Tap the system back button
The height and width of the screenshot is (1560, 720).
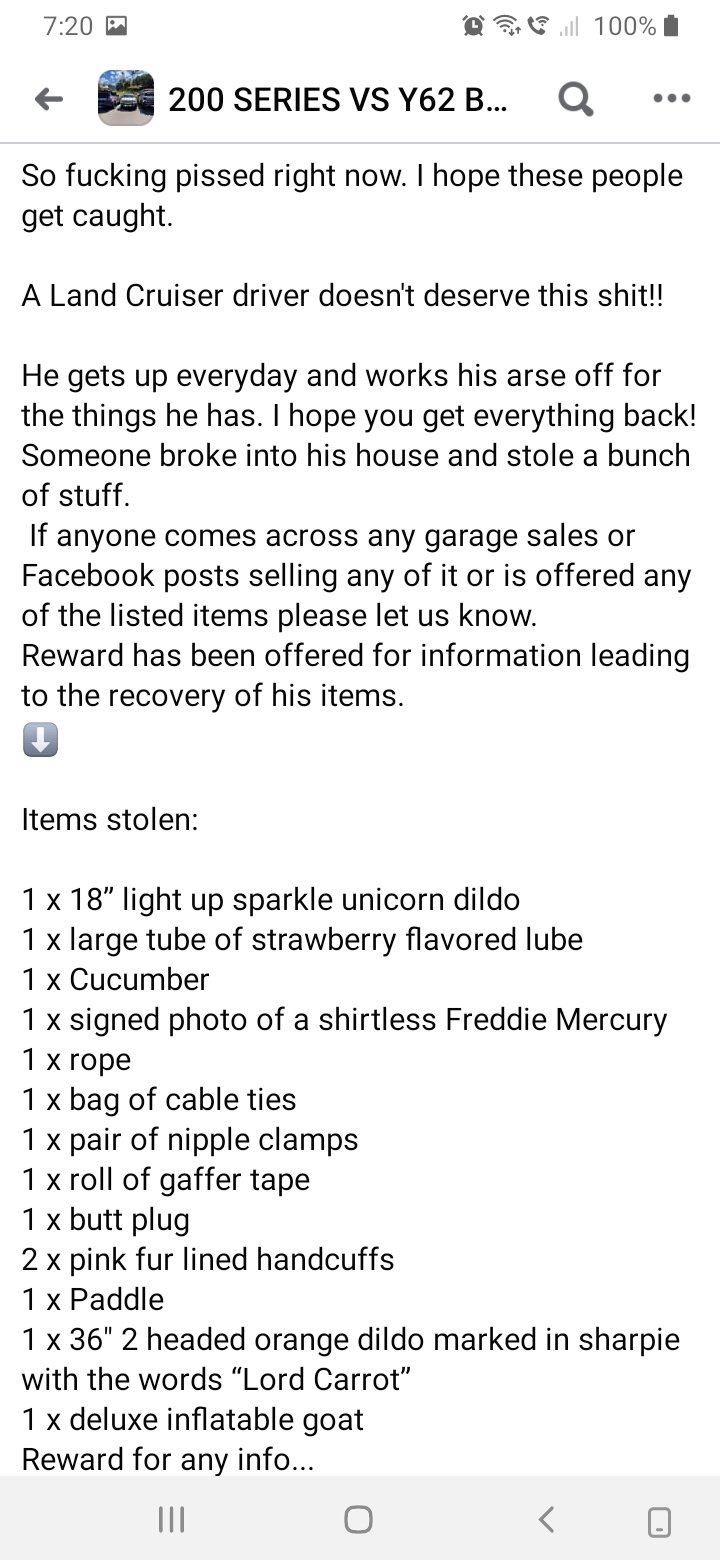click(x=546, y=1520)
